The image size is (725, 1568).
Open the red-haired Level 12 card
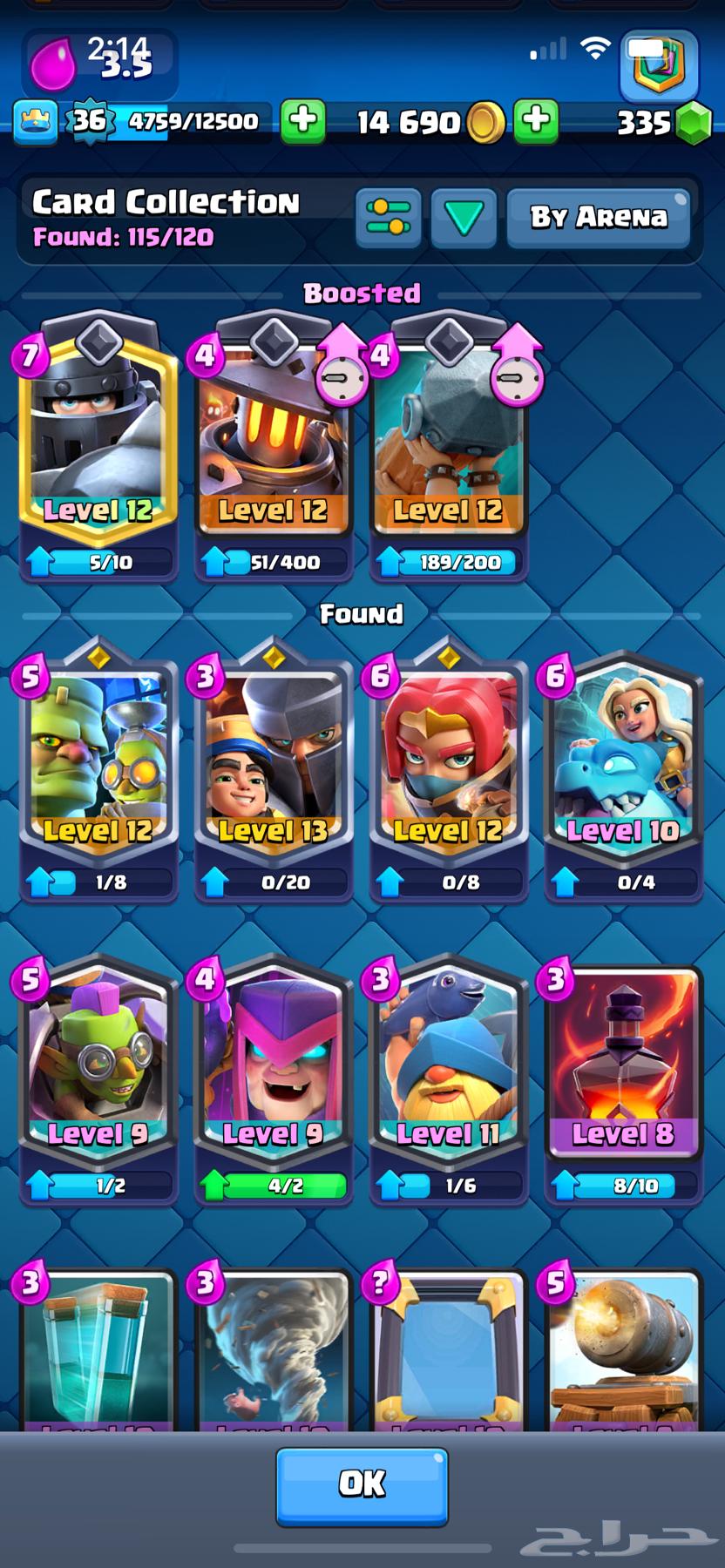(x=447, y=758)
